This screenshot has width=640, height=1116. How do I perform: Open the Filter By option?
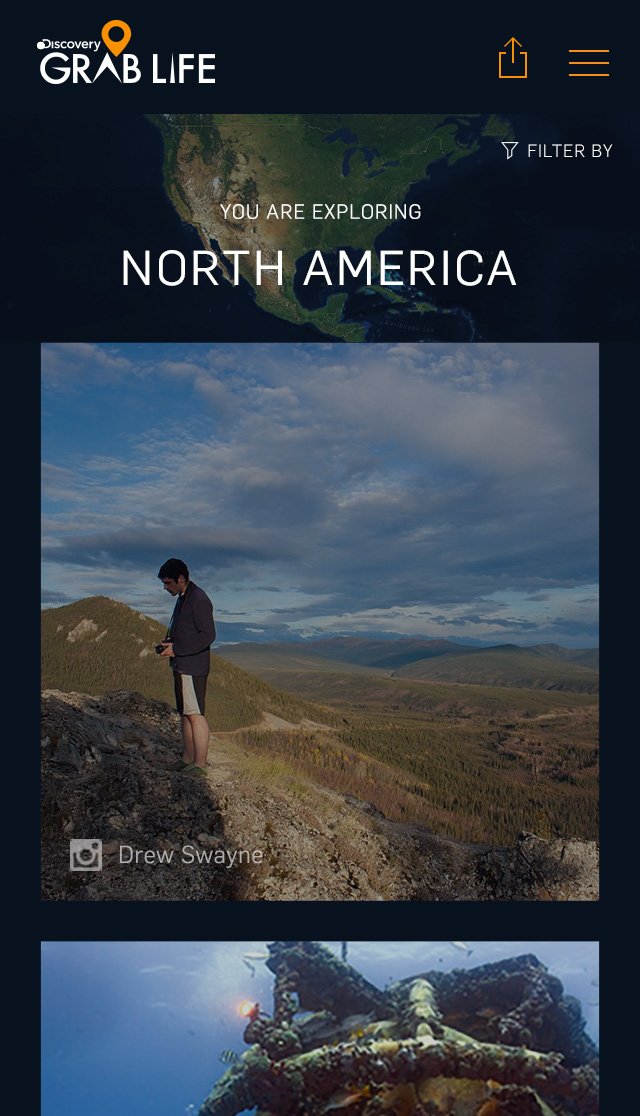(x=557, y=151)
